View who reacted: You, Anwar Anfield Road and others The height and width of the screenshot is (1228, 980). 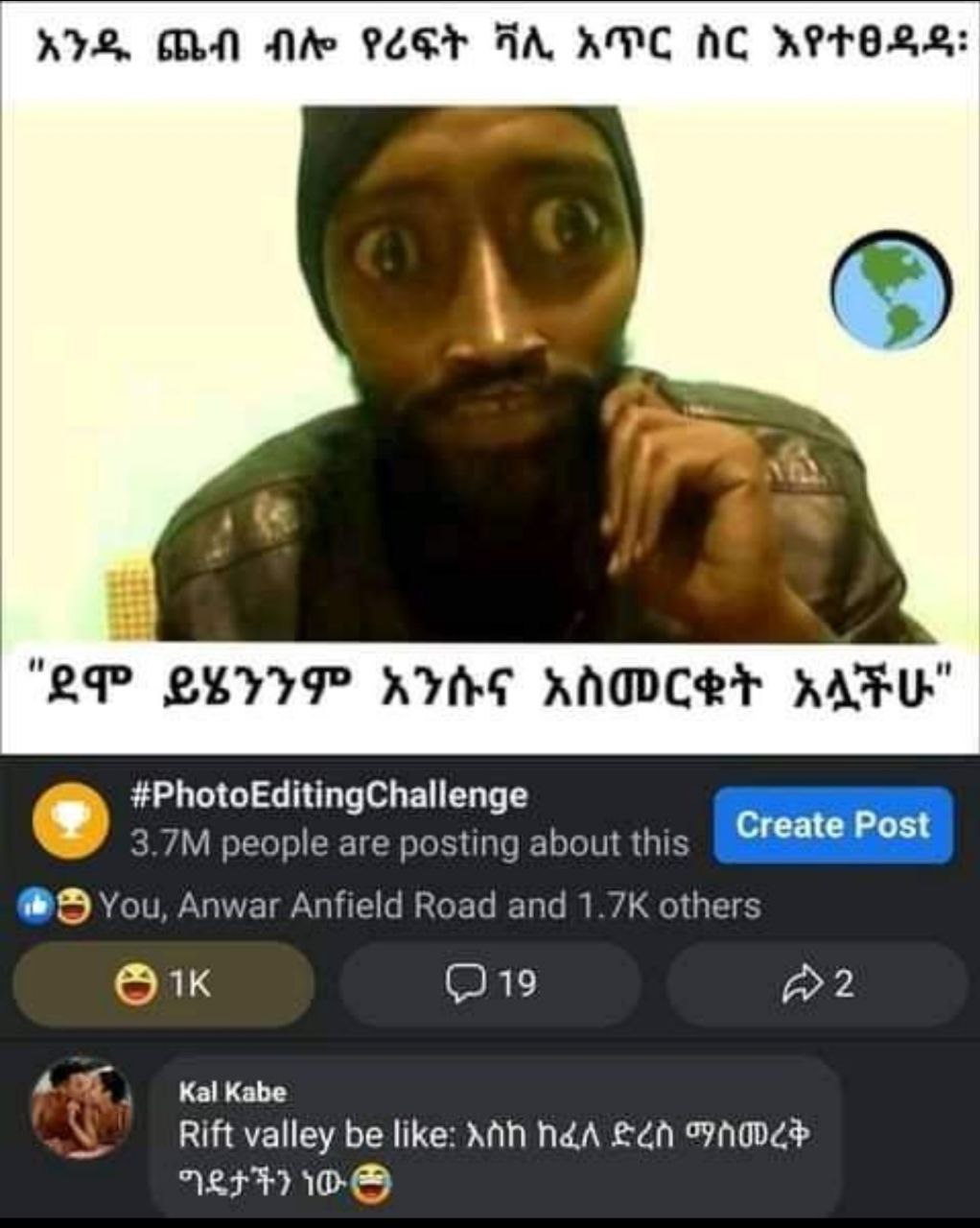tap(390, 906)
